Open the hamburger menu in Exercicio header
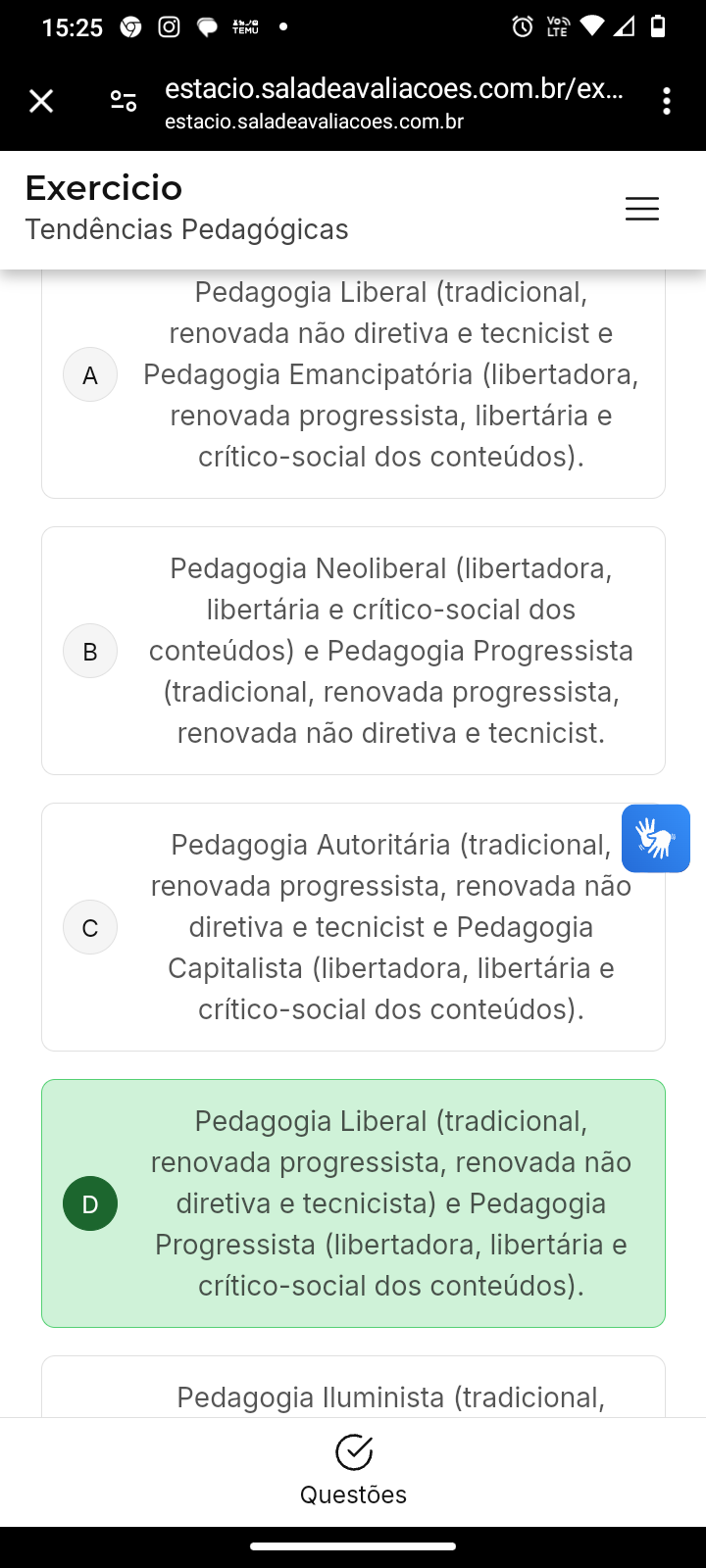706x1568 pixels. coord(641,209)
